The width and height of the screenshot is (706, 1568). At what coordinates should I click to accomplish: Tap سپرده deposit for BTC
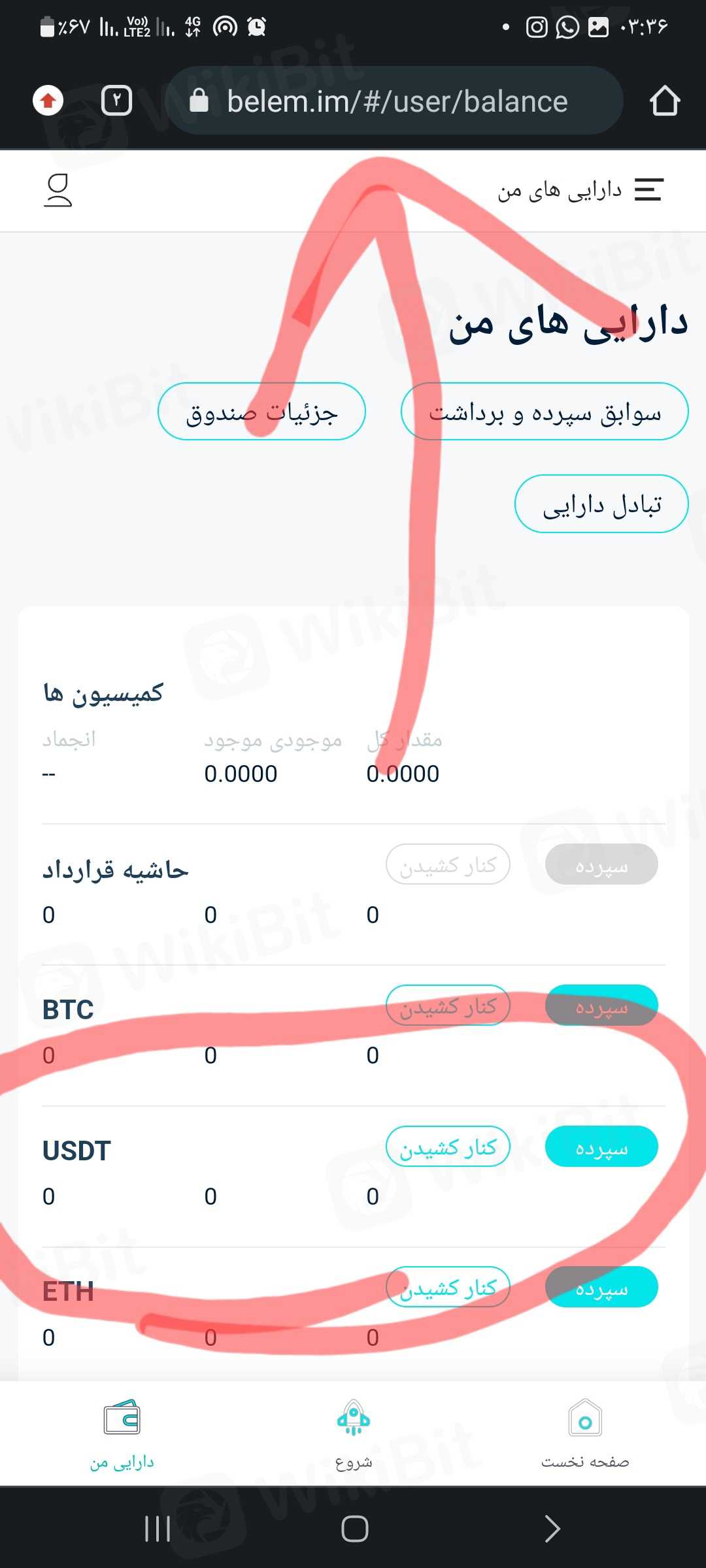click(x=601, y=1005)
